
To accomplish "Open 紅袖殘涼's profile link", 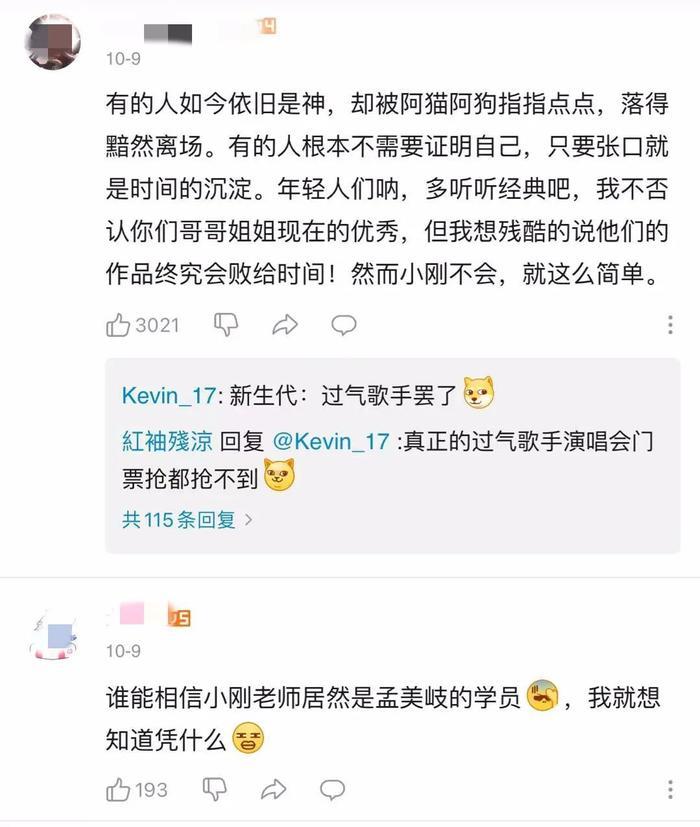I will point(166,441).
